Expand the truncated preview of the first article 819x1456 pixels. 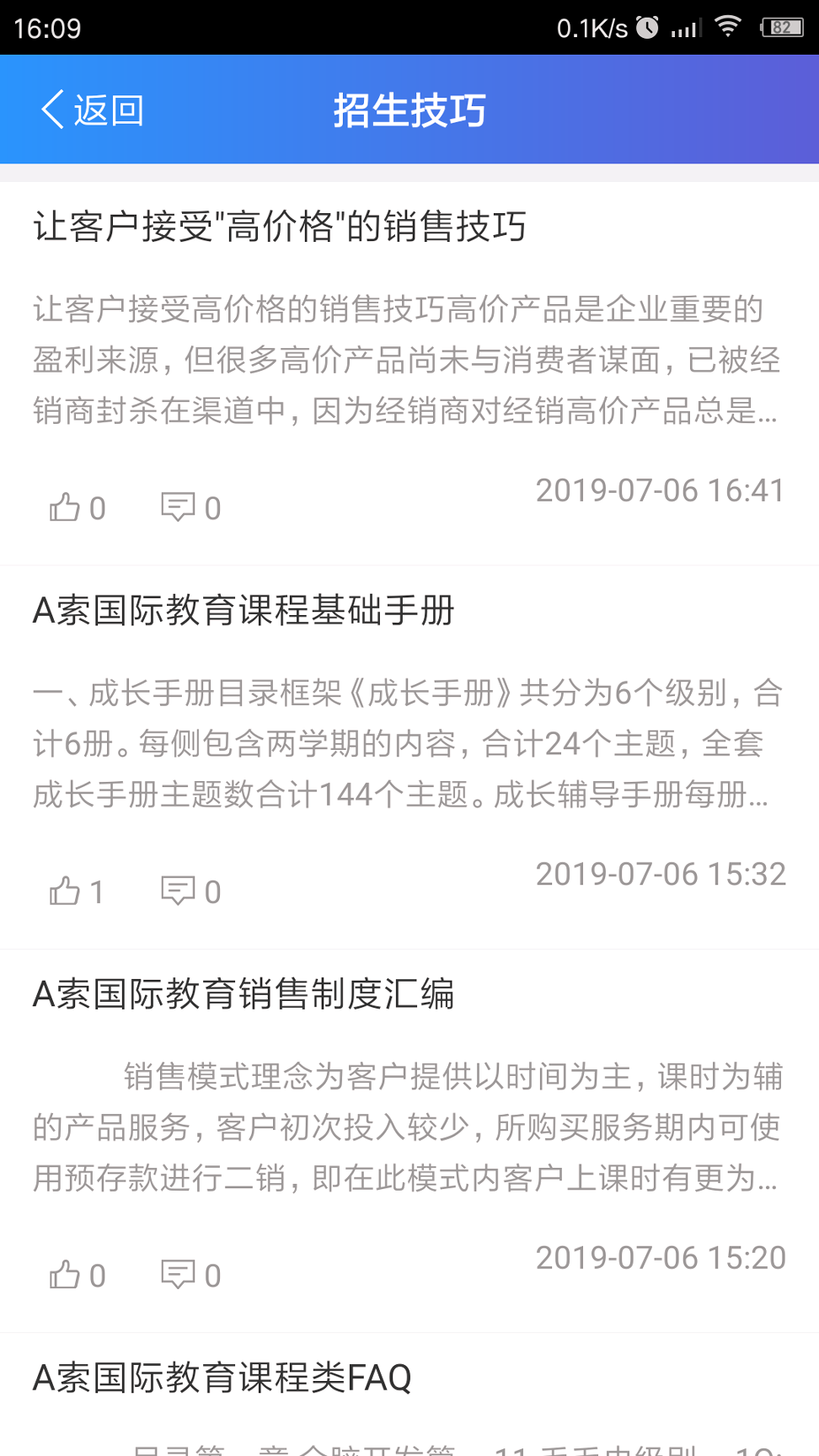point(409,362)
